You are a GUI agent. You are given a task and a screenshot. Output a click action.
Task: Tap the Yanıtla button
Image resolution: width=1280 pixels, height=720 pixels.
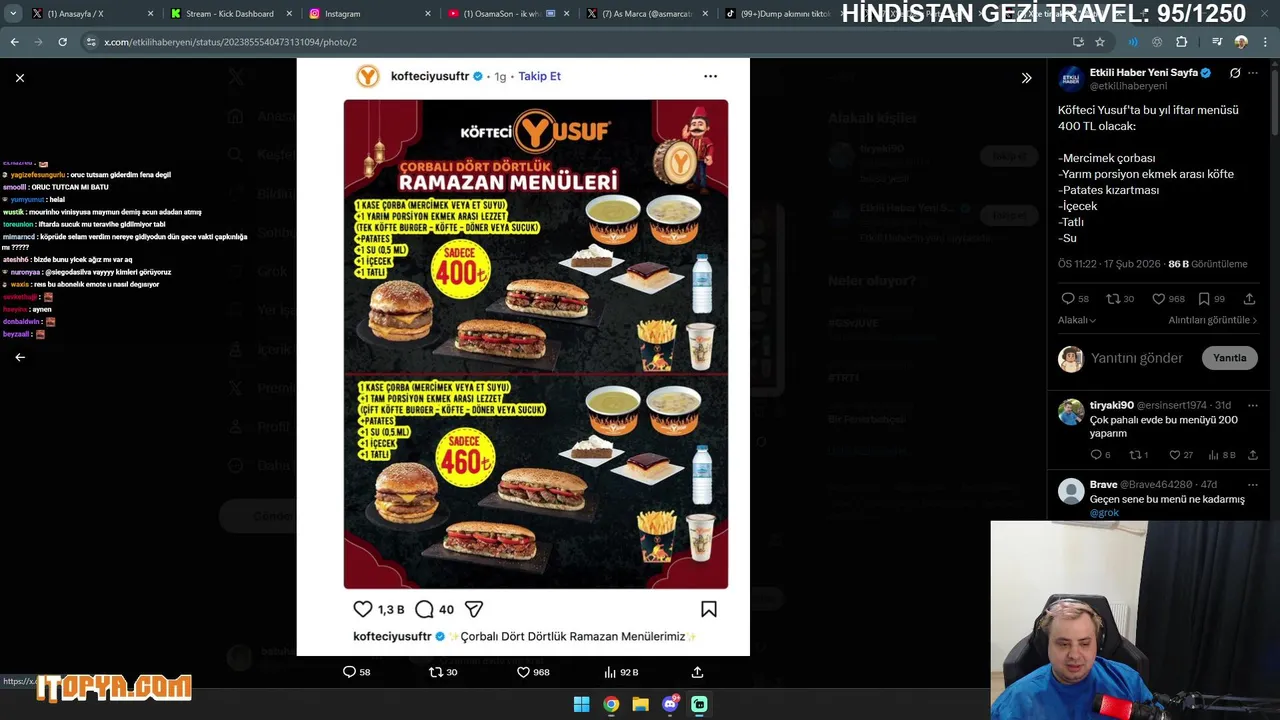(x=1229, y=358)
